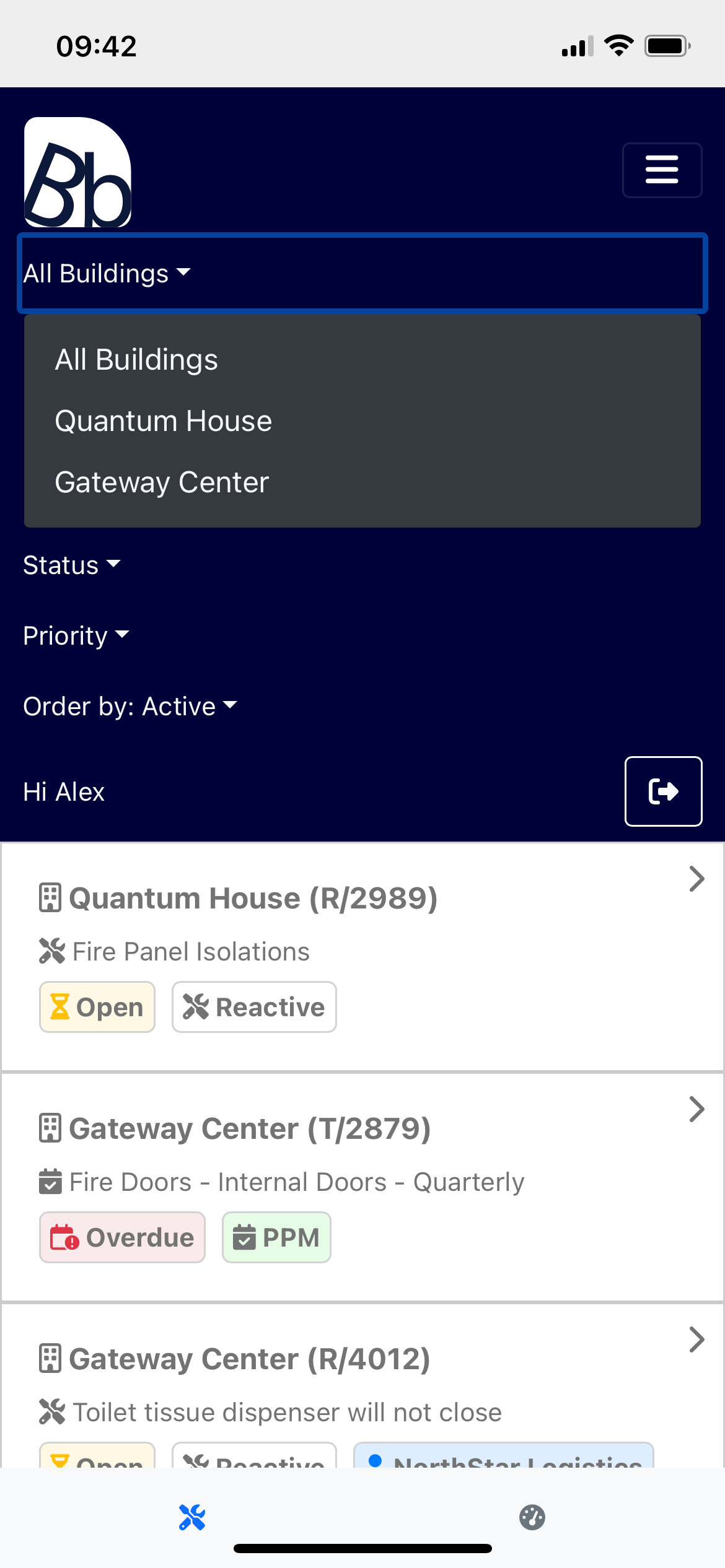
Task: Choose Gateway Center in the buildings dropdown
Action: pos(161,482)
